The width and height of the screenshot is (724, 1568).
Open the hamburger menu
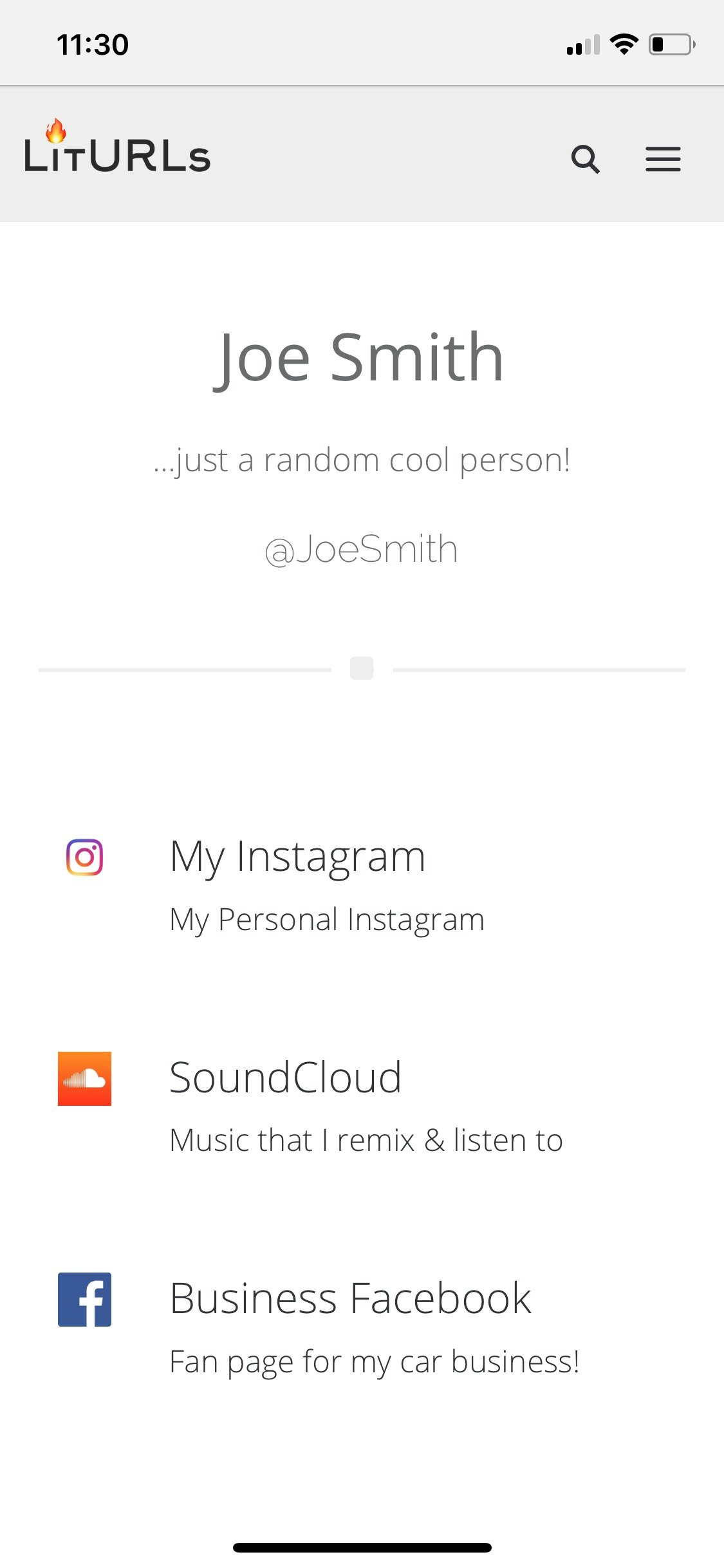tap(663, 159)
